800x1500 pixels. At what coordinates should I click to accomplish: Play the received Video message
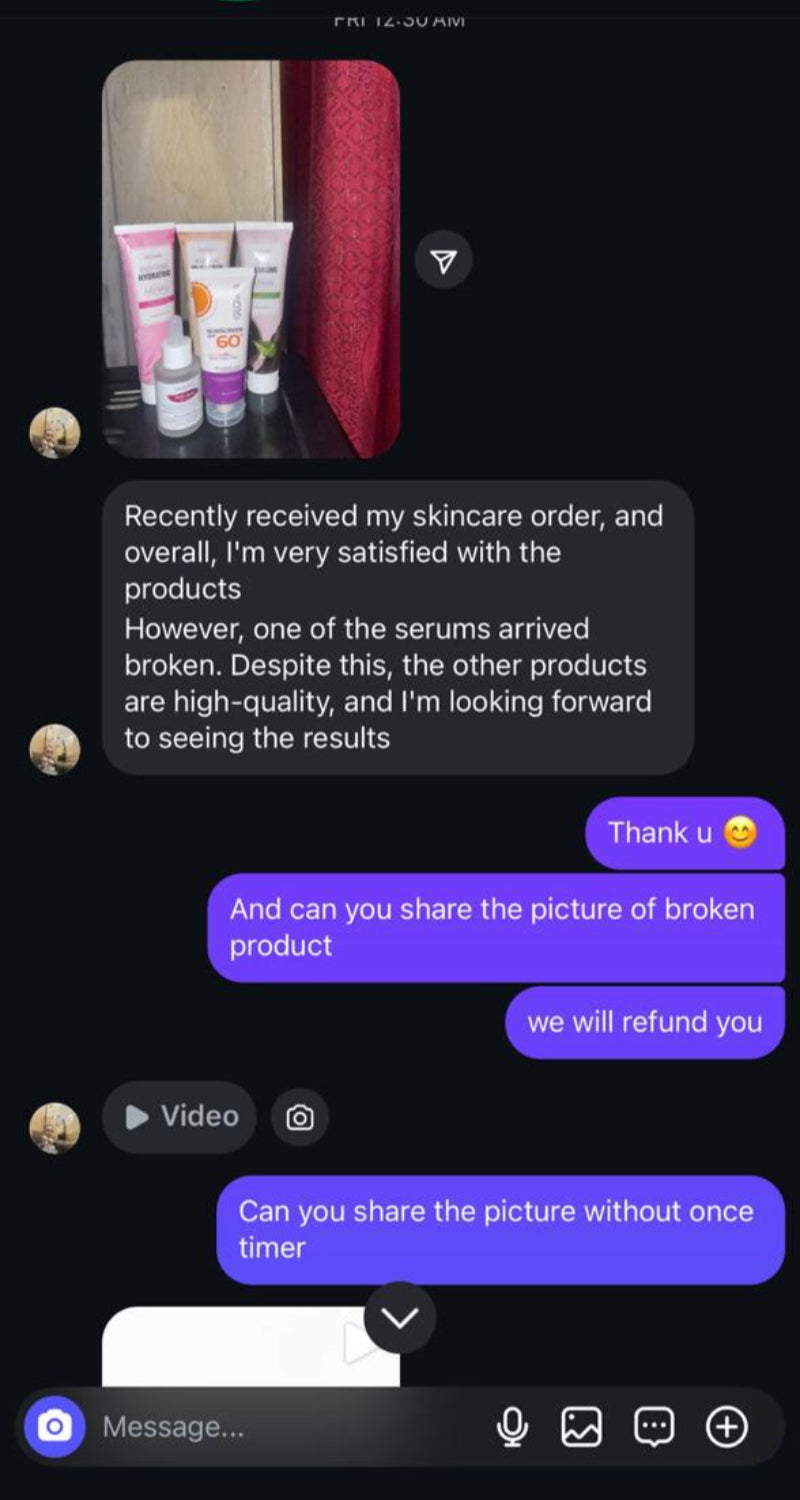(180, 1117)
